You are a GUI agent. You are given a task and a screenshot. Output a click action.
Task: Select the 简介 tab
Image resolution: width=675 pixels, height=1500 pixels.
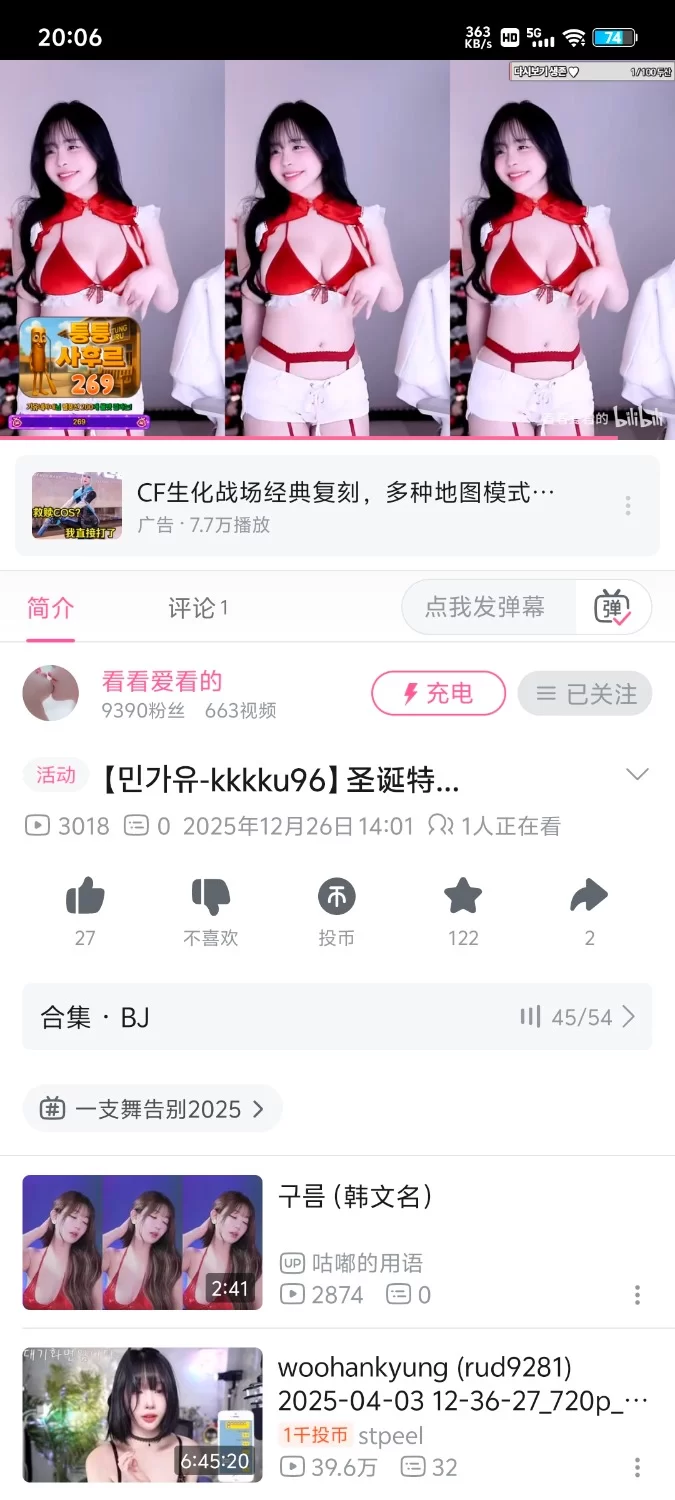[x=50, y=607]
